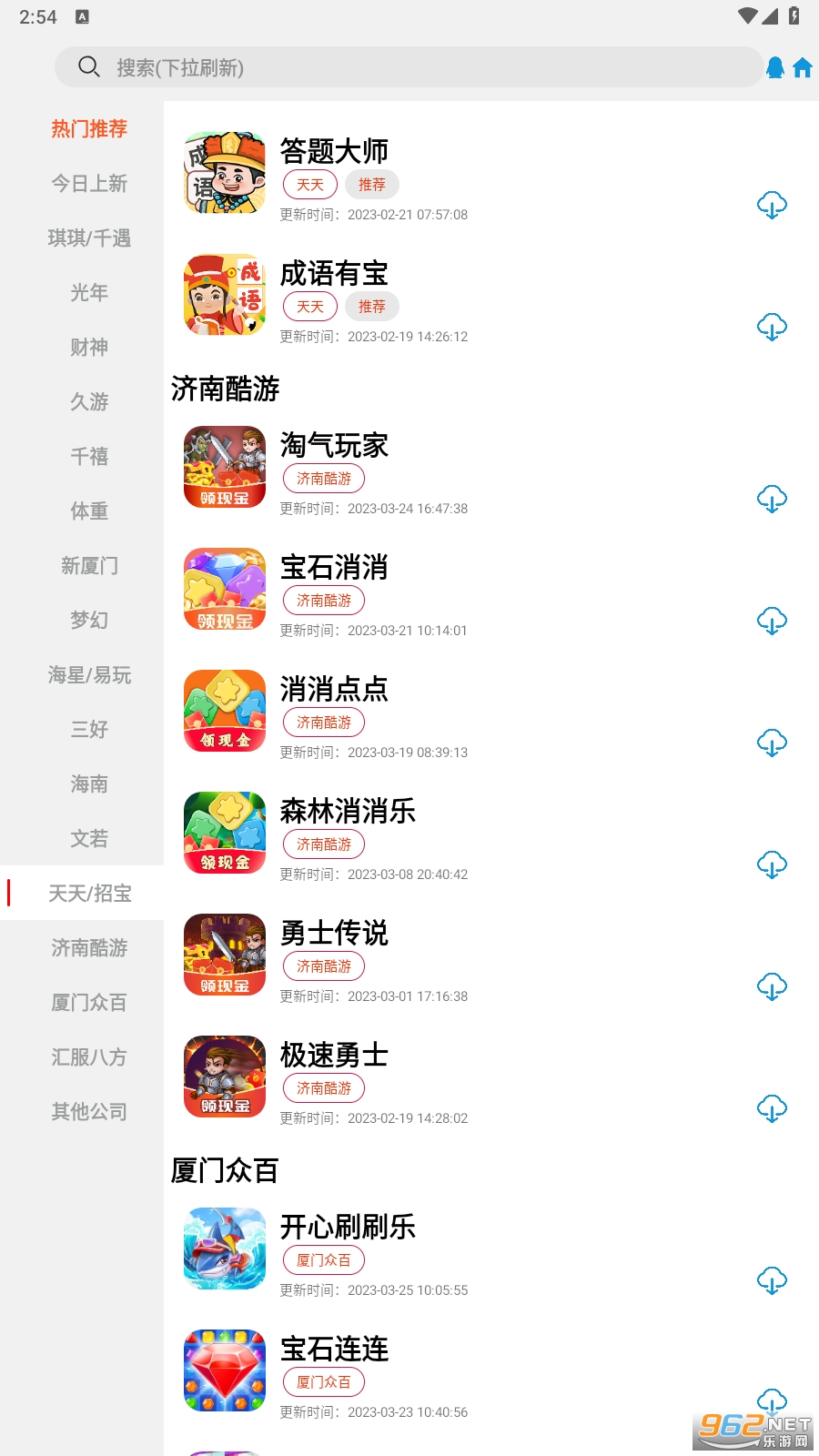Download 森林消消乐
The height and width of the screenshot is (1456, 819).
coord(772,865)
